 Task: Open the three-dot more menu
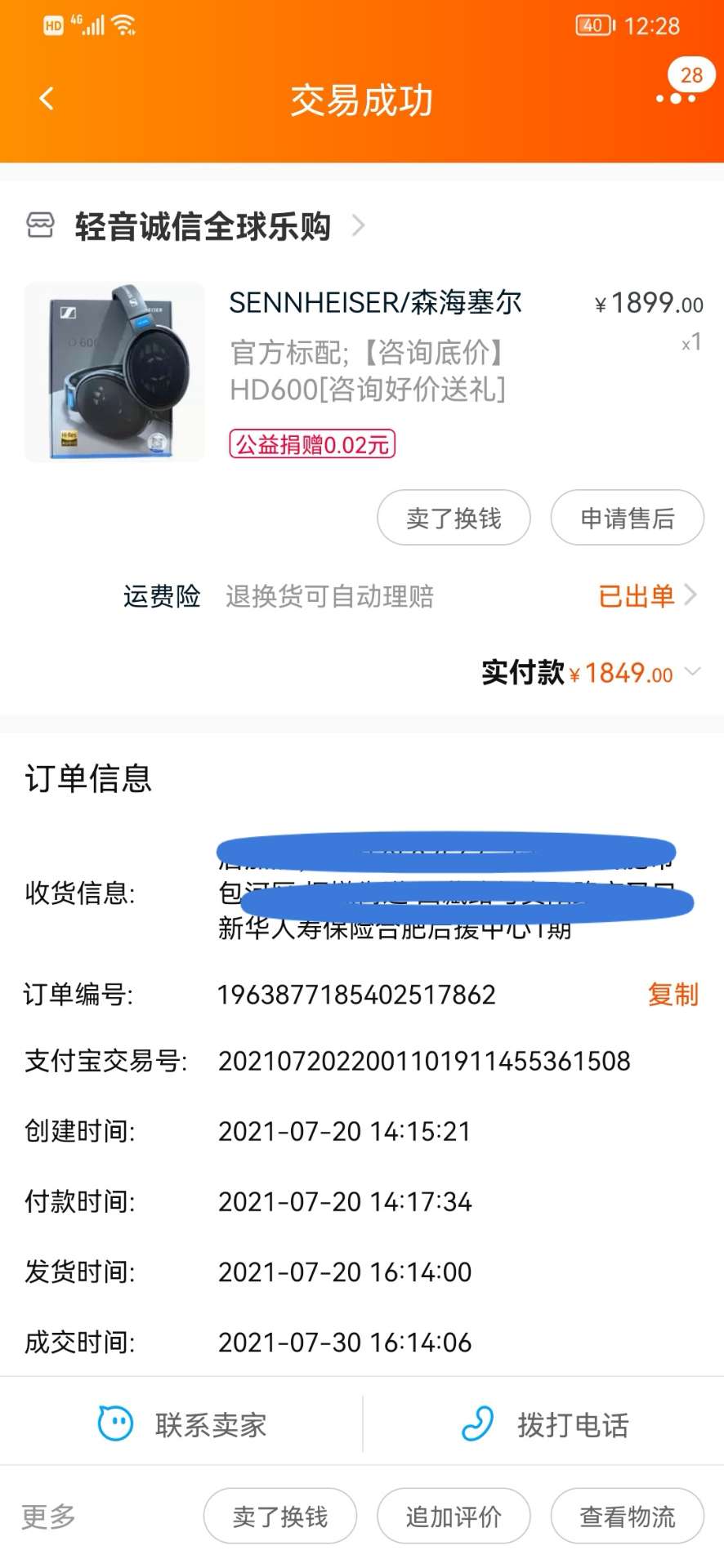[676, 99]
